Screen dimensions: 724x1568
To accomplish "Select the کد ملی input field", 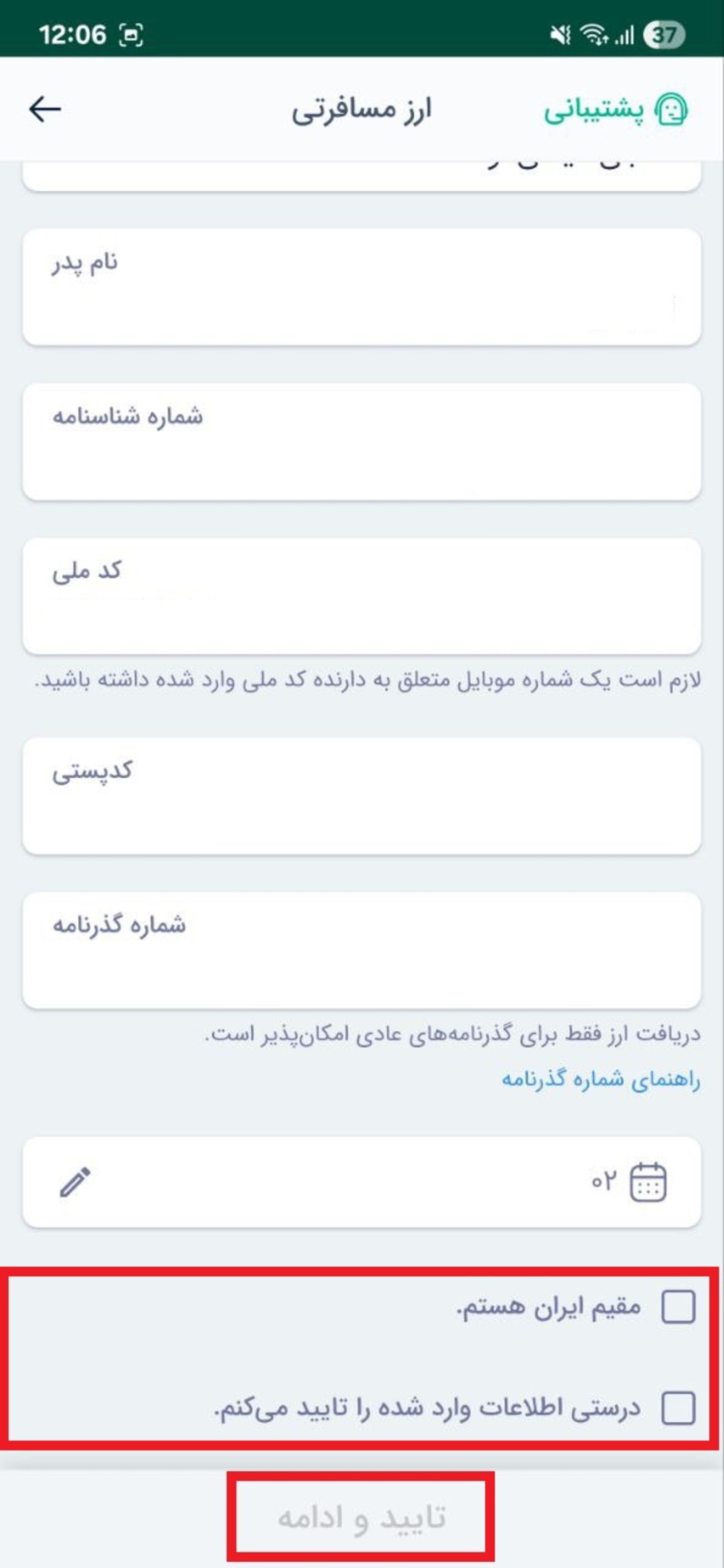I will 362,597.
